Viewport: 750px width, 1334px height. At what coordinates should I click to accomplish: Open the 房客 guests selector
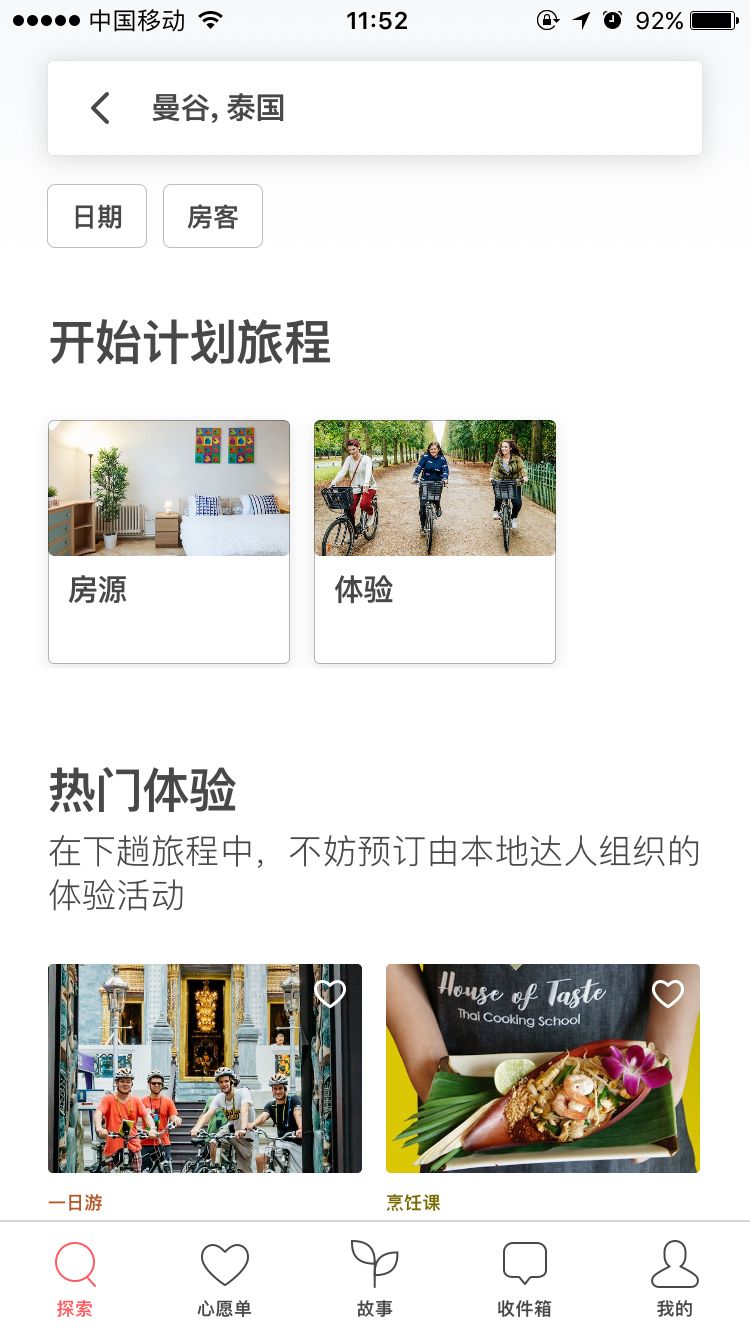(x=212, y=216)
